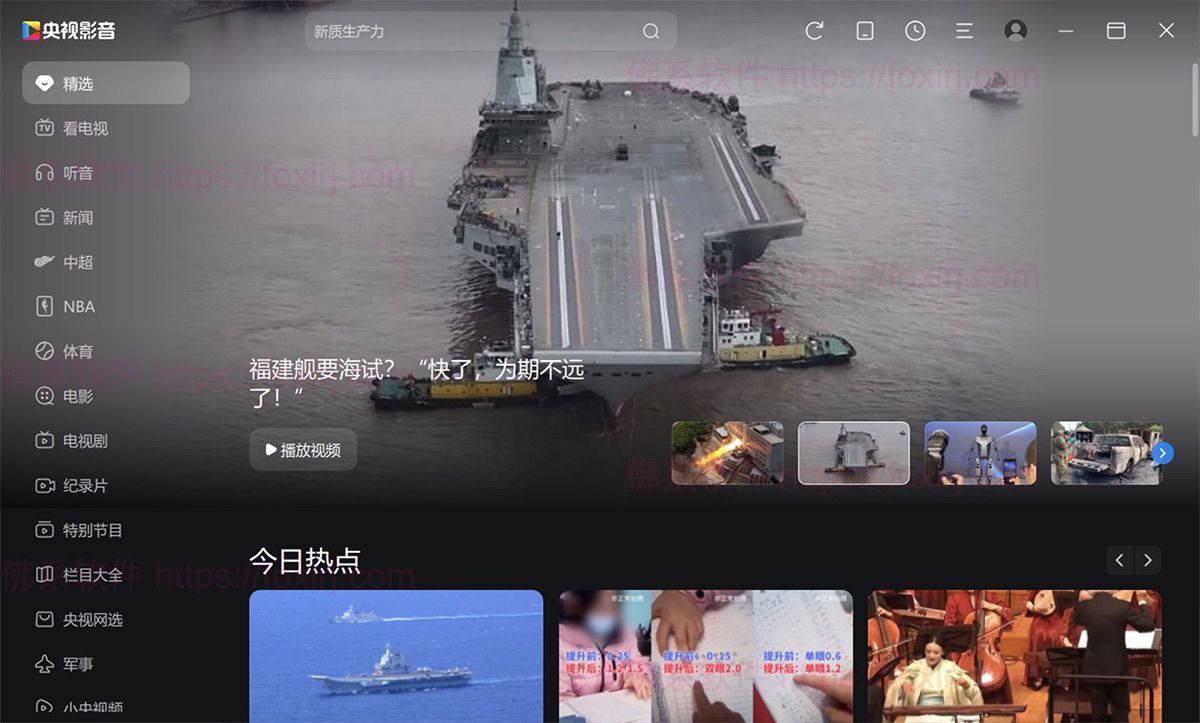This screenshot has width=1200, height=723.
Task: Switch to 看电视 section
Action: tap(85, 128)
